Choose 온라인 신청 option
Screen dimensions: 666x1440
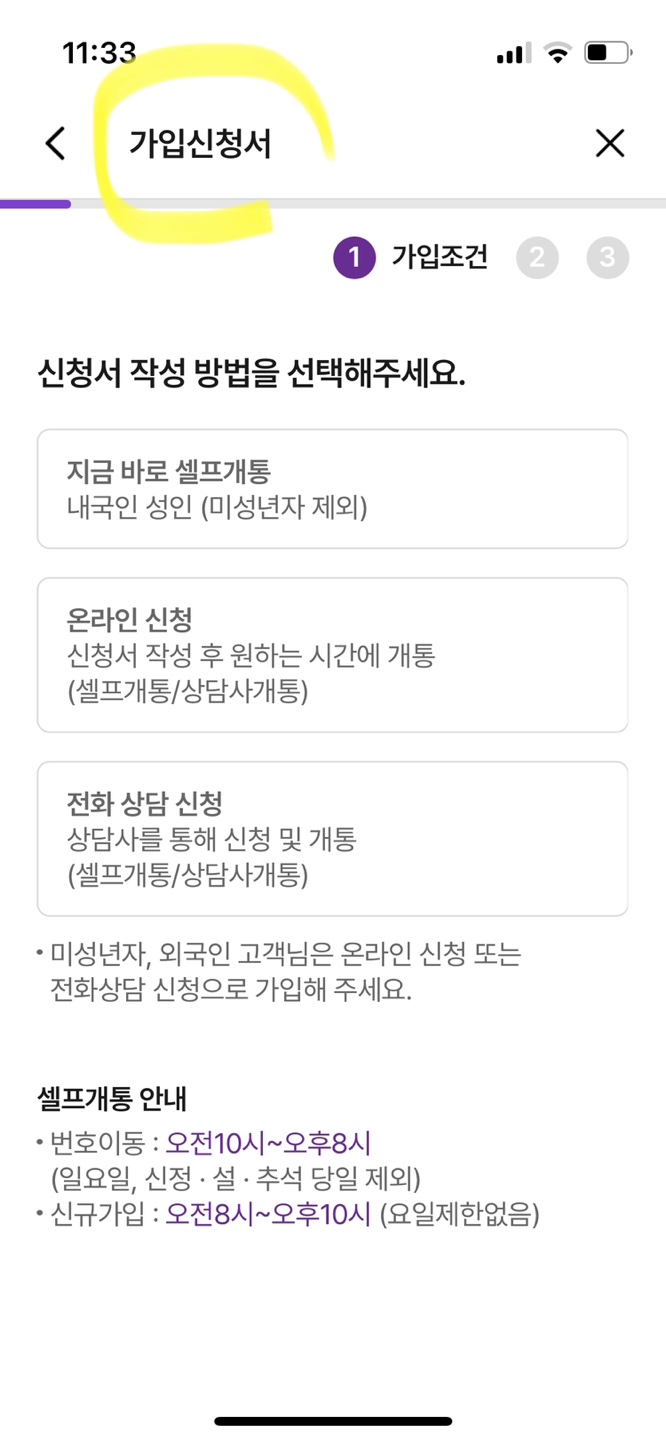[332, 655]
